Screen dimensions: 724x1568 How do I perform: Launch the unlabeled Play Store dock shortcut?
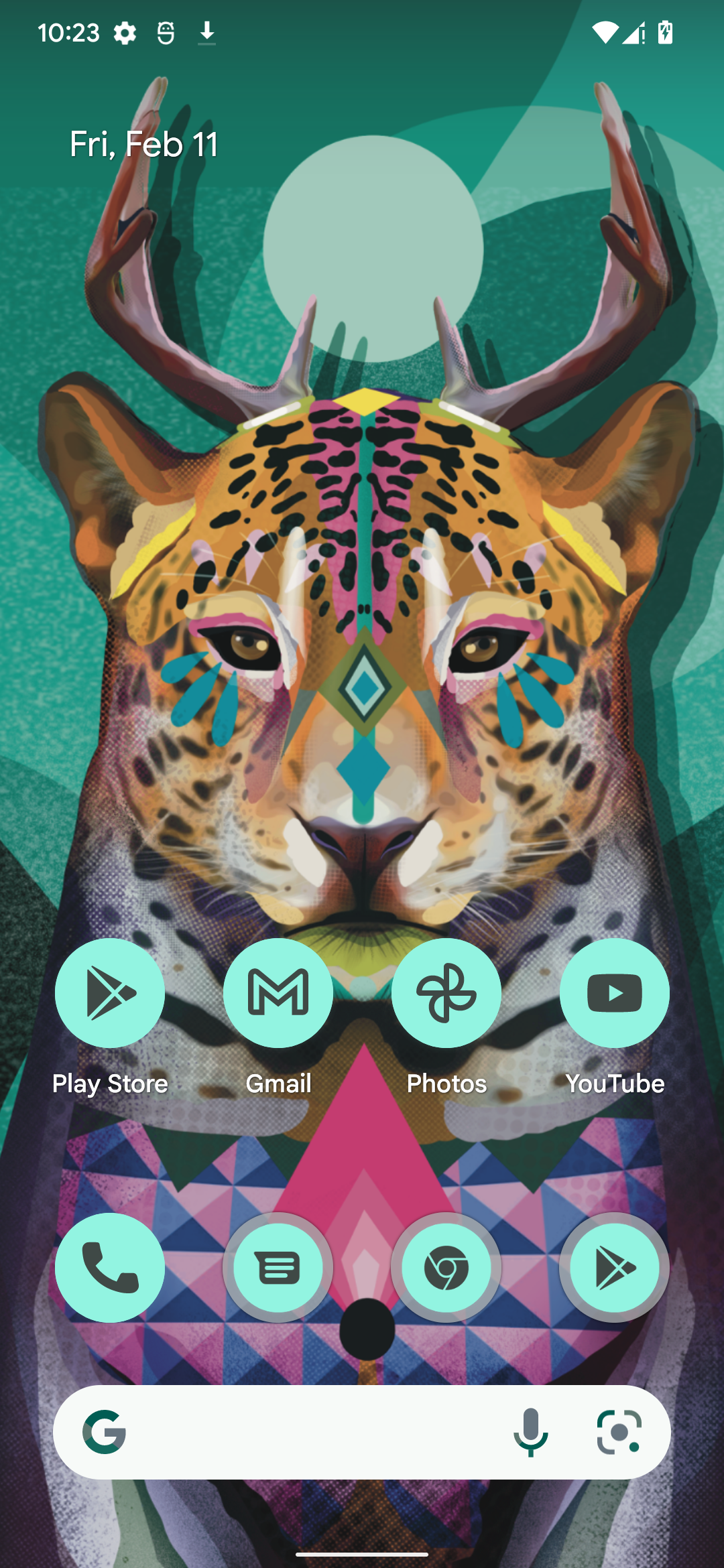point(615,1268)
